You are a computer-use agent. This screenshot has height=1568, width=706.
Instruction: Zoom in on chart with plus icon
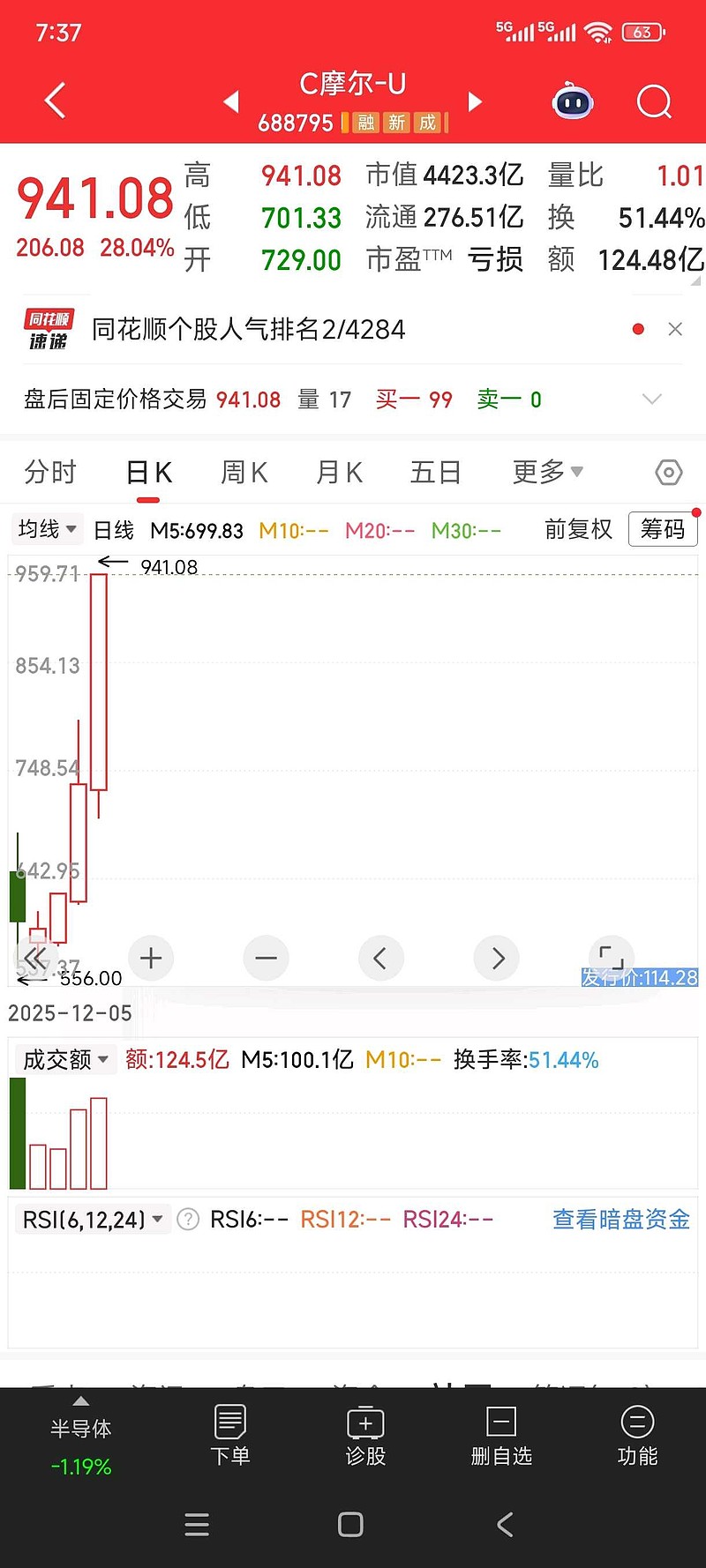(x=151, y=958)
